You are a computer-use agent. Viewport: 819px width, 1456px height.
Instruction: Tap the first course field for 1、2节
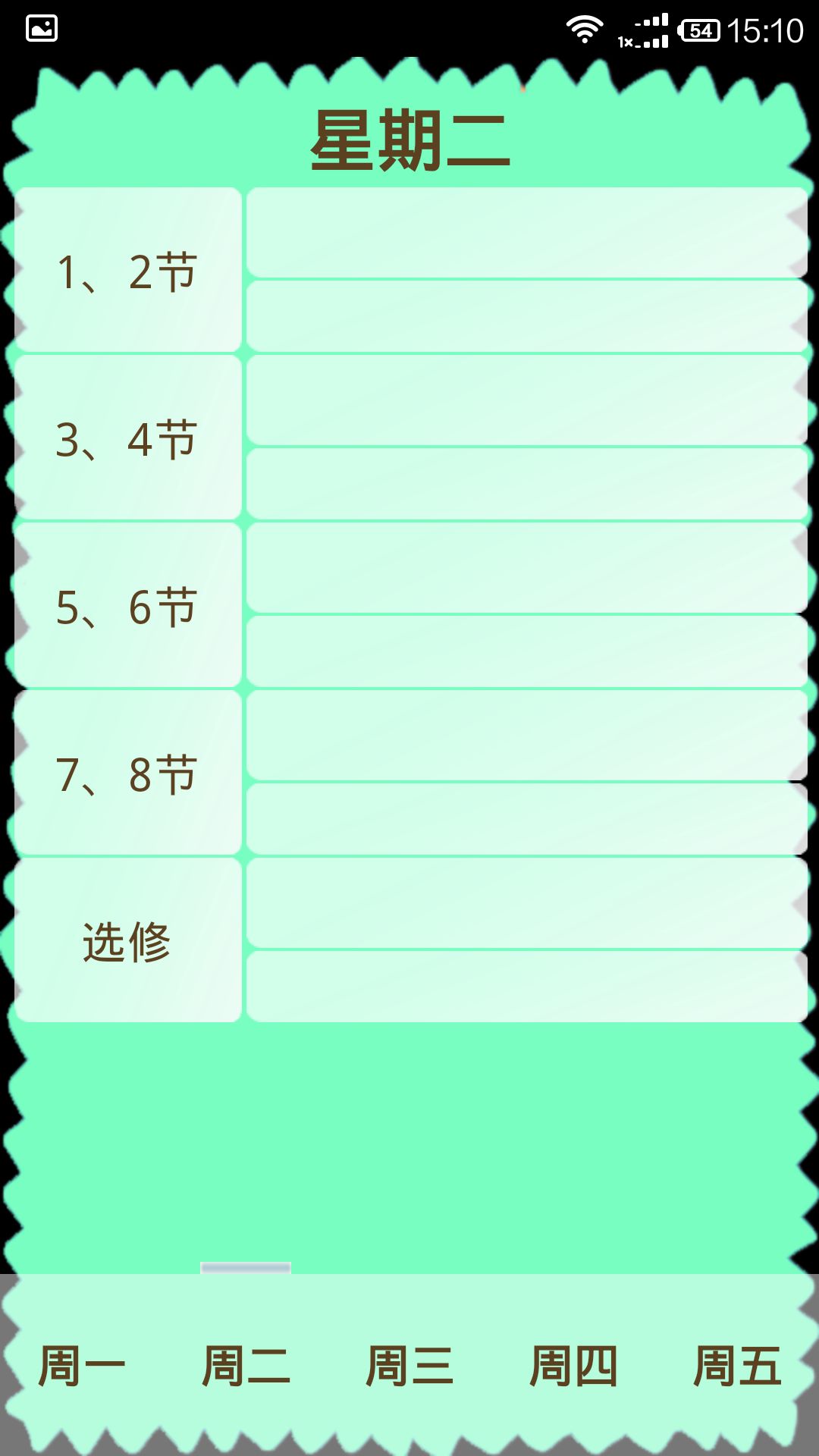click(527, 233)
